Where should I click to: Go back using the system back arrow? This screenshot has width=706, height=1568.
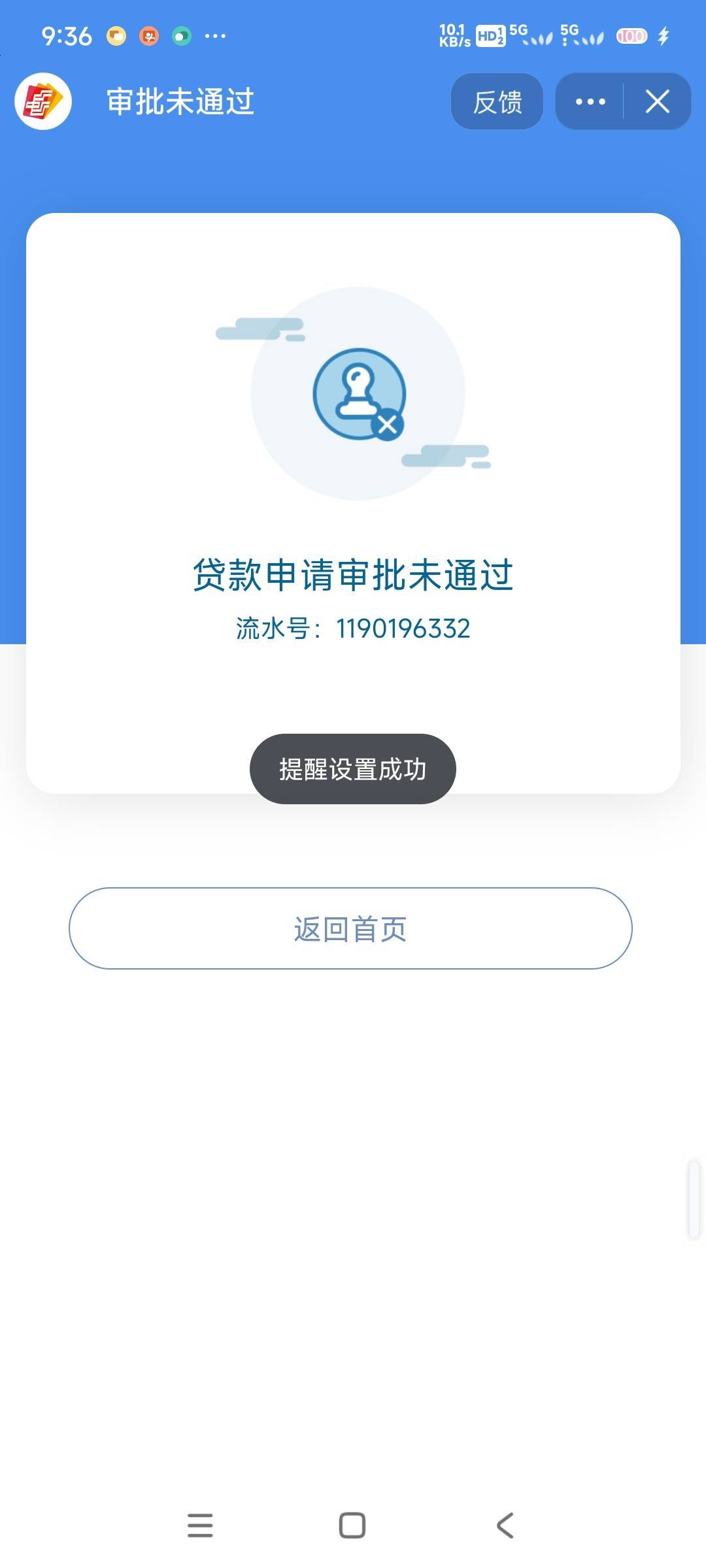pyautogui.click(x=505, y=1526)
